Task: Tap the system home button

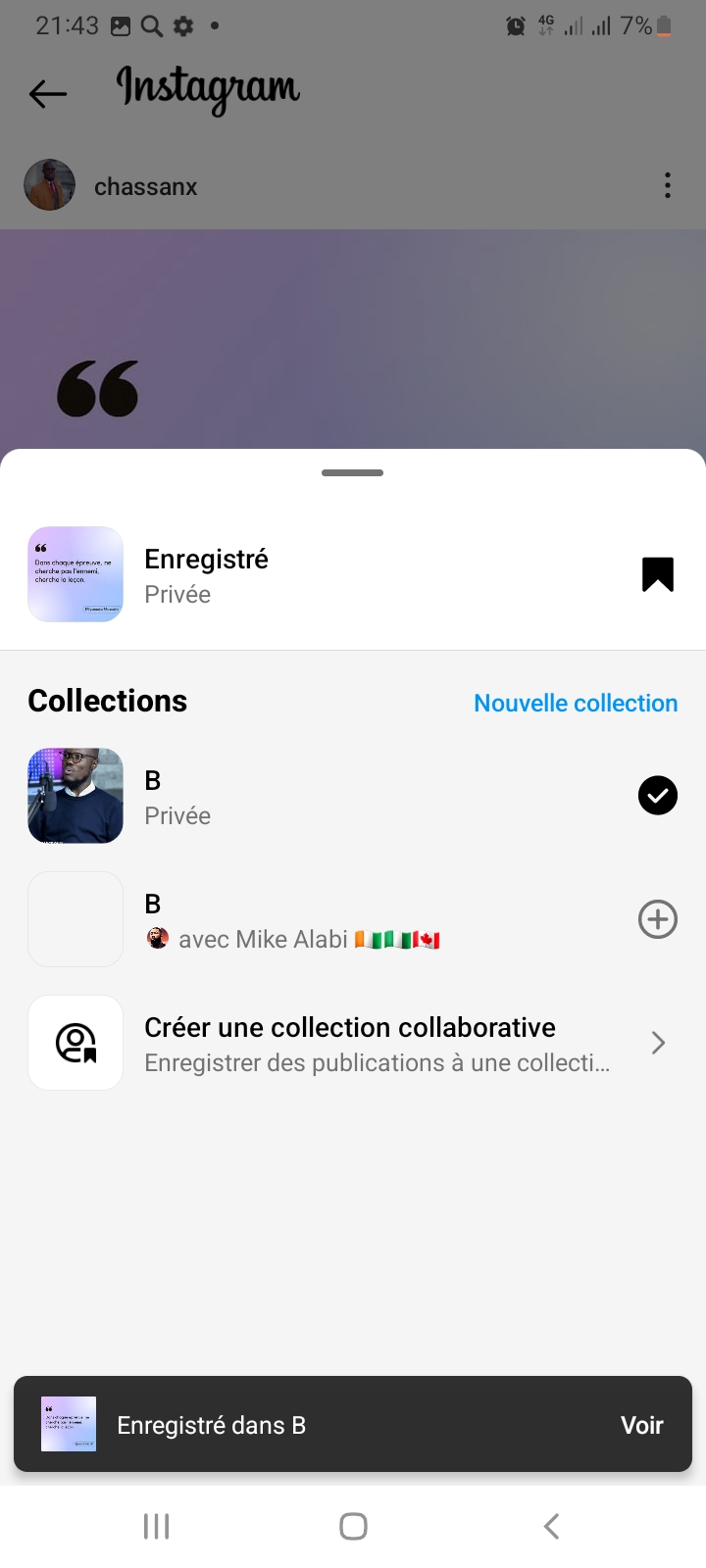Action: click(353, 1526)
